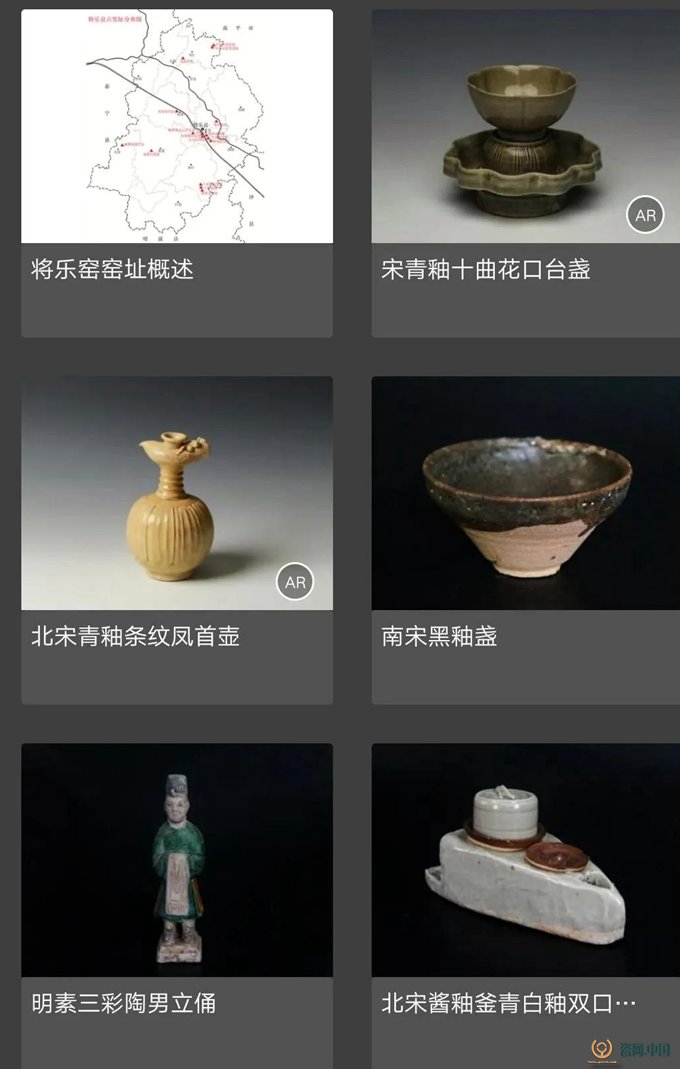The image size is (680, 1069).
Task: Tap the 北宋酱釉釜青白釉双口 card
Action: (x=525, y=907)
